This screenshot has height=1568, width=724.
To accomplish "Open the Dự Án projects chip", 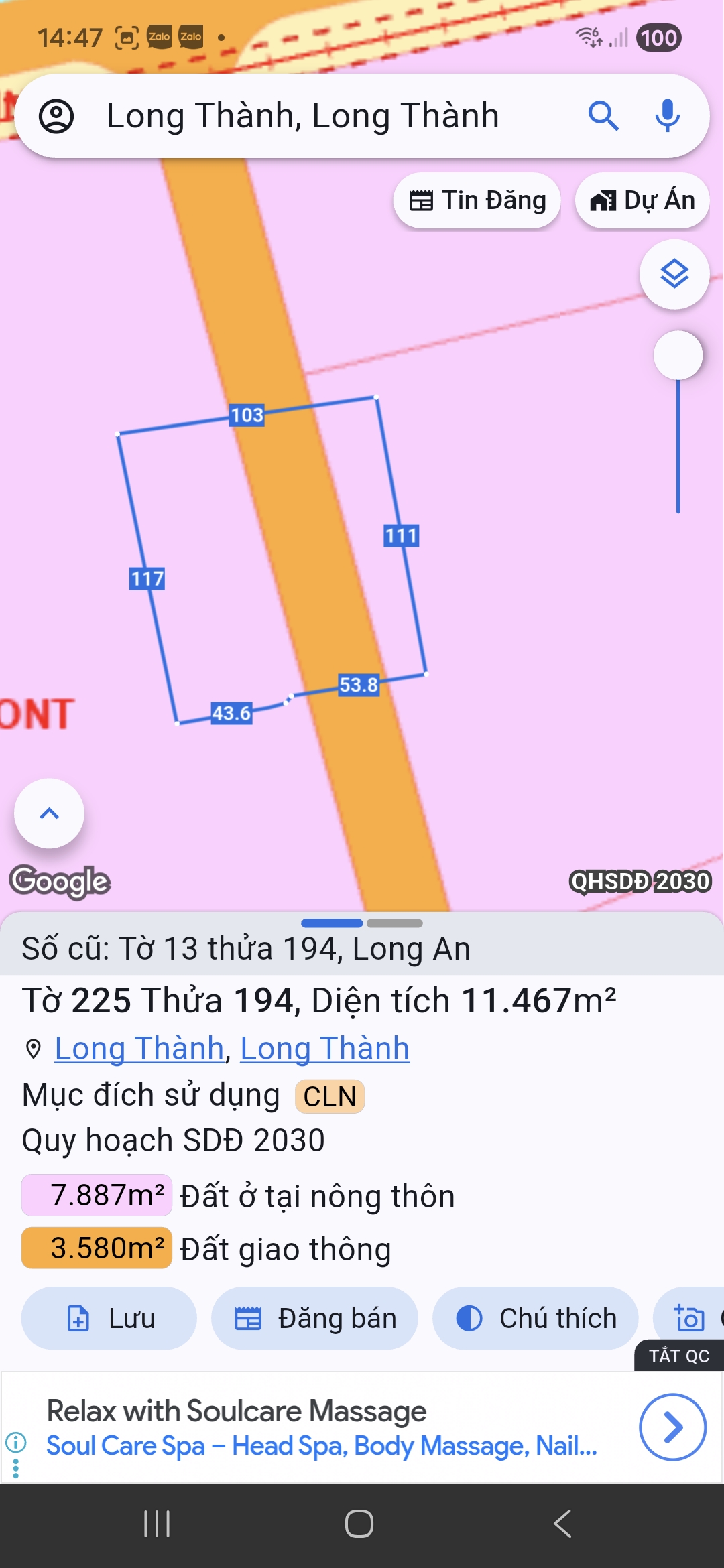I will [x=642, y=200].
